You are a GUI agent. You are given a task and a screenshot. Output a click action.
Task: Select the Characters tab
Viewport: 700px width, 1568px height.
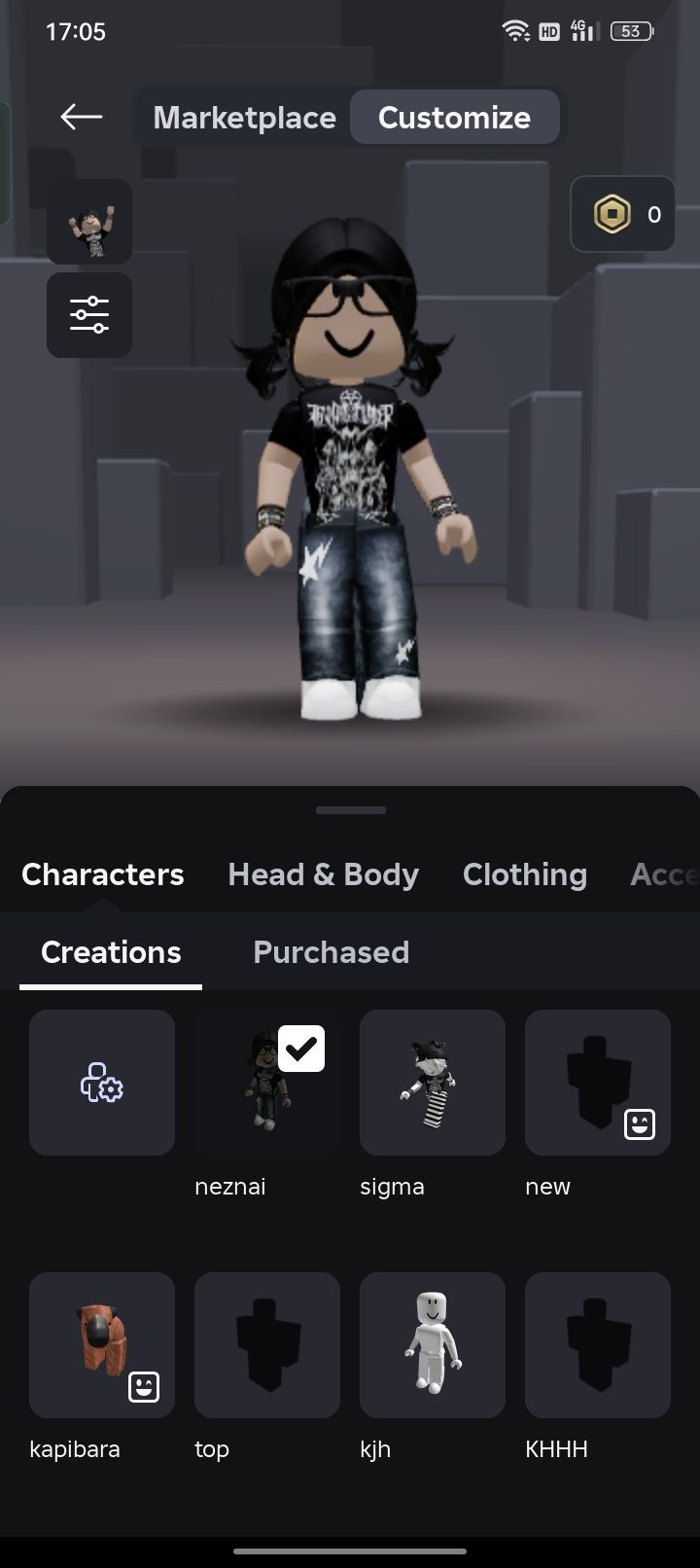pos(103,874)
